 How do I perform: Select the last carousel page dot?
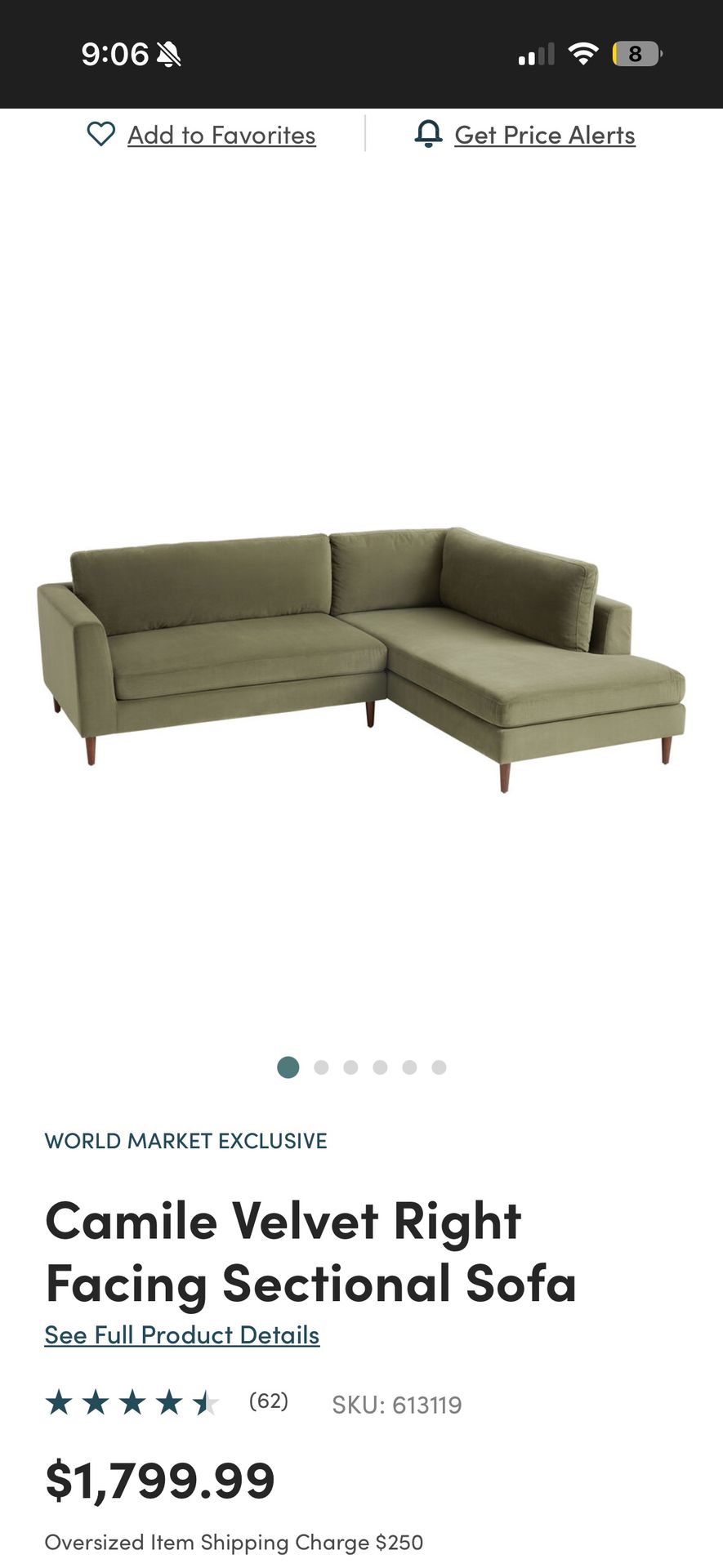(439, 1067)
